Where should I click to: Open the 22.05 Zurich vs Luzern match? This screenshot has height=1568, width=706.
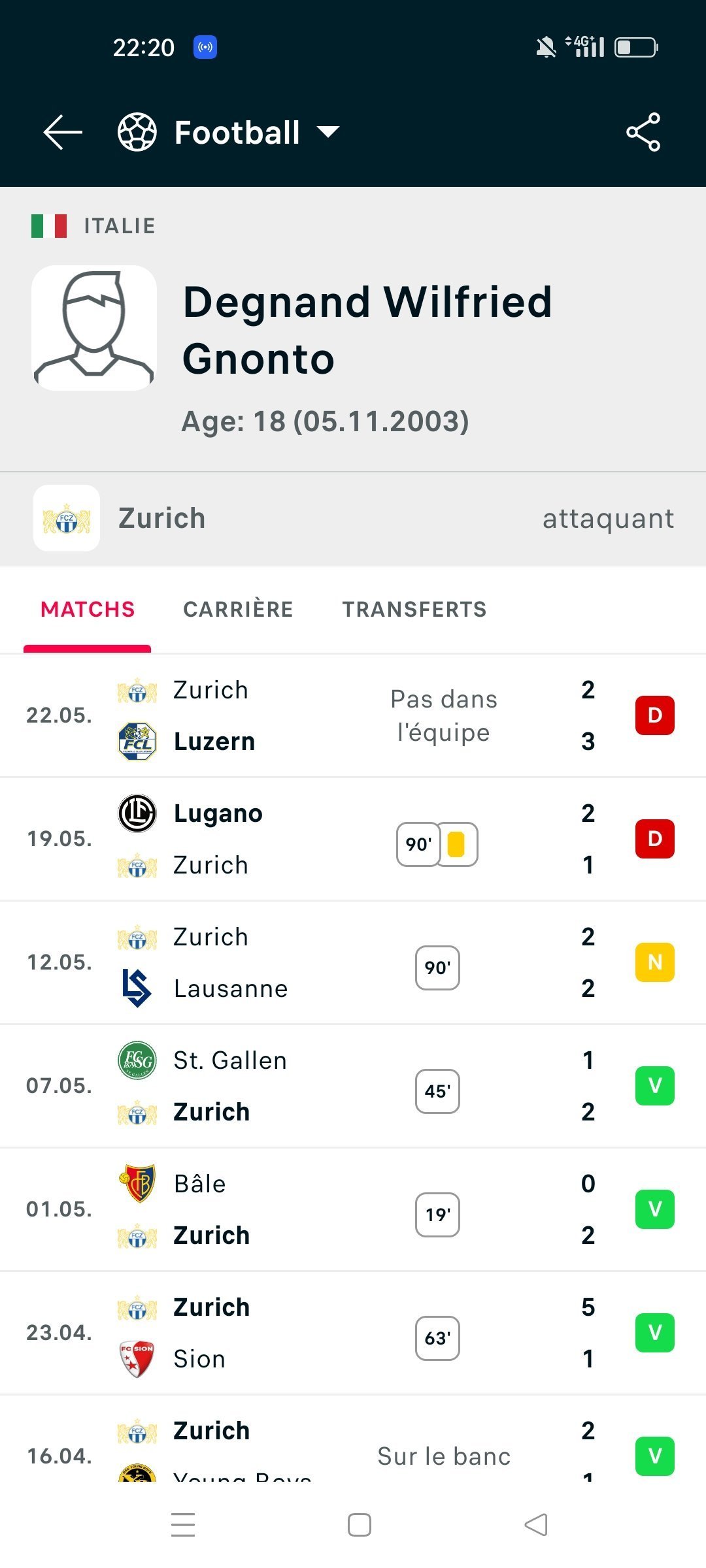[353, 715]
